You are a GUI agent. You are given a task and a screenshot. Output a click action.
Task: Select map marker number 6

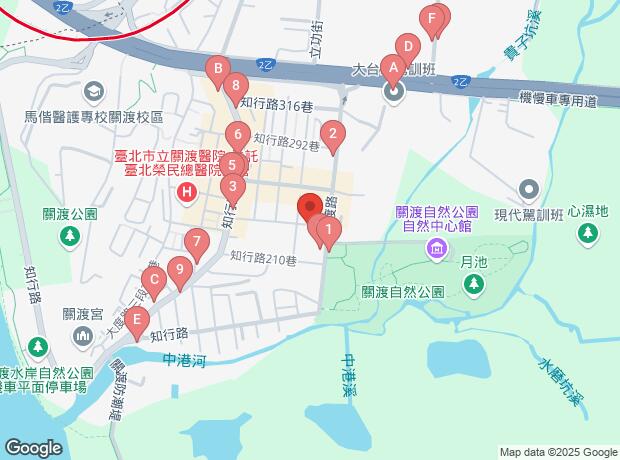click(x=237, y=134)
